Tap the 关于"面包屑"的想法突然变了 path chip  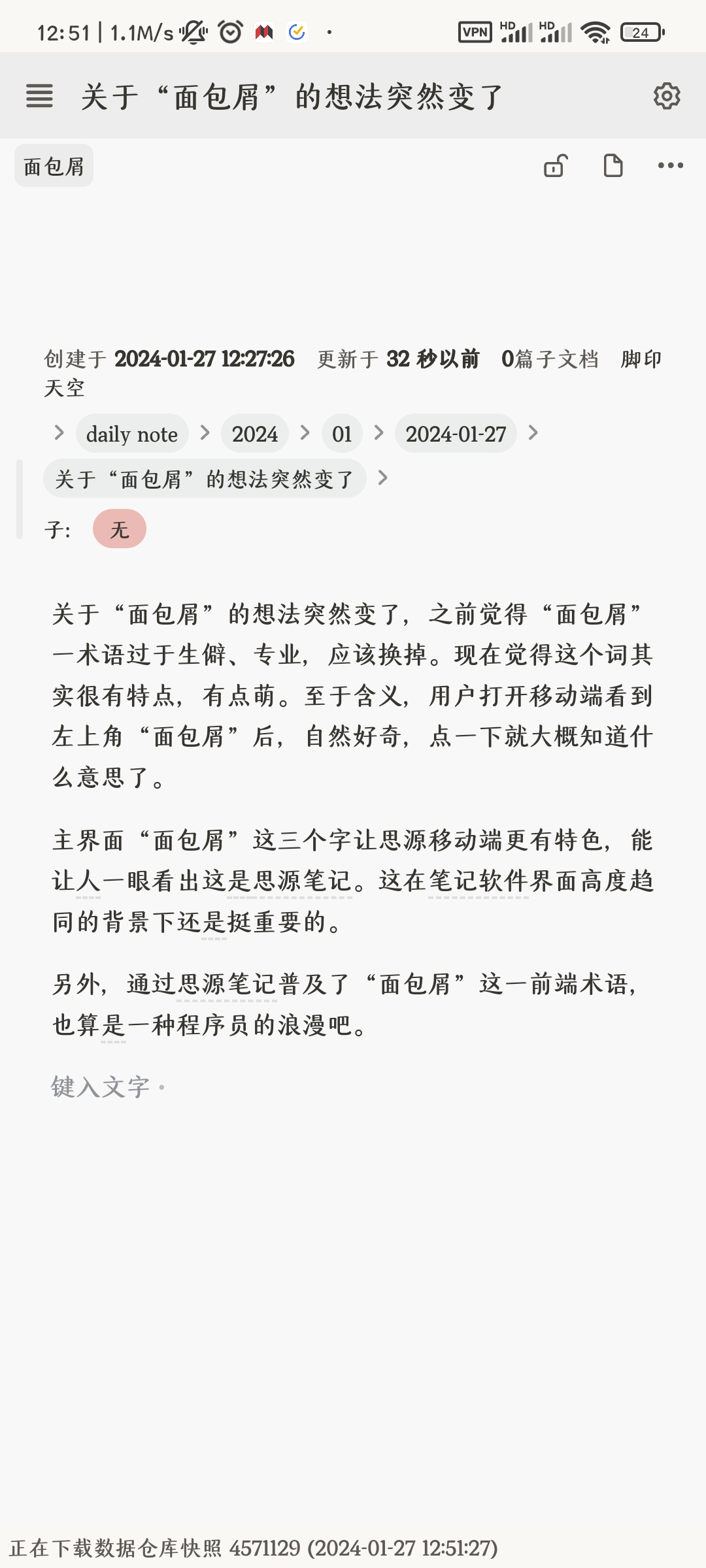pyautogui.click(x=205, y=479)
